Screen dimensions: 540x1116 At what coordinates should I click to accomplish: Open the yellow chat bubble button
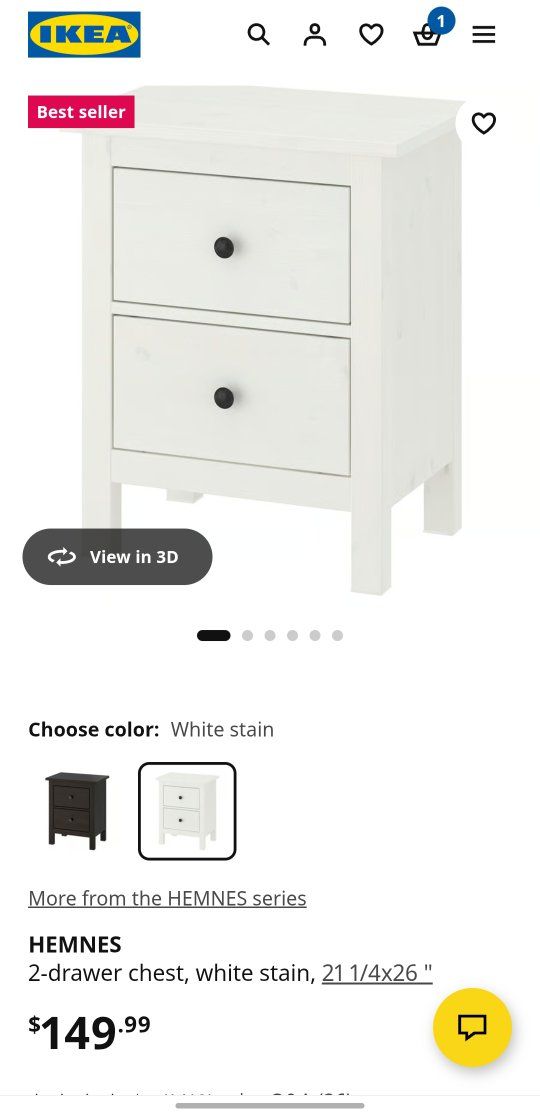coord(472,1027)
